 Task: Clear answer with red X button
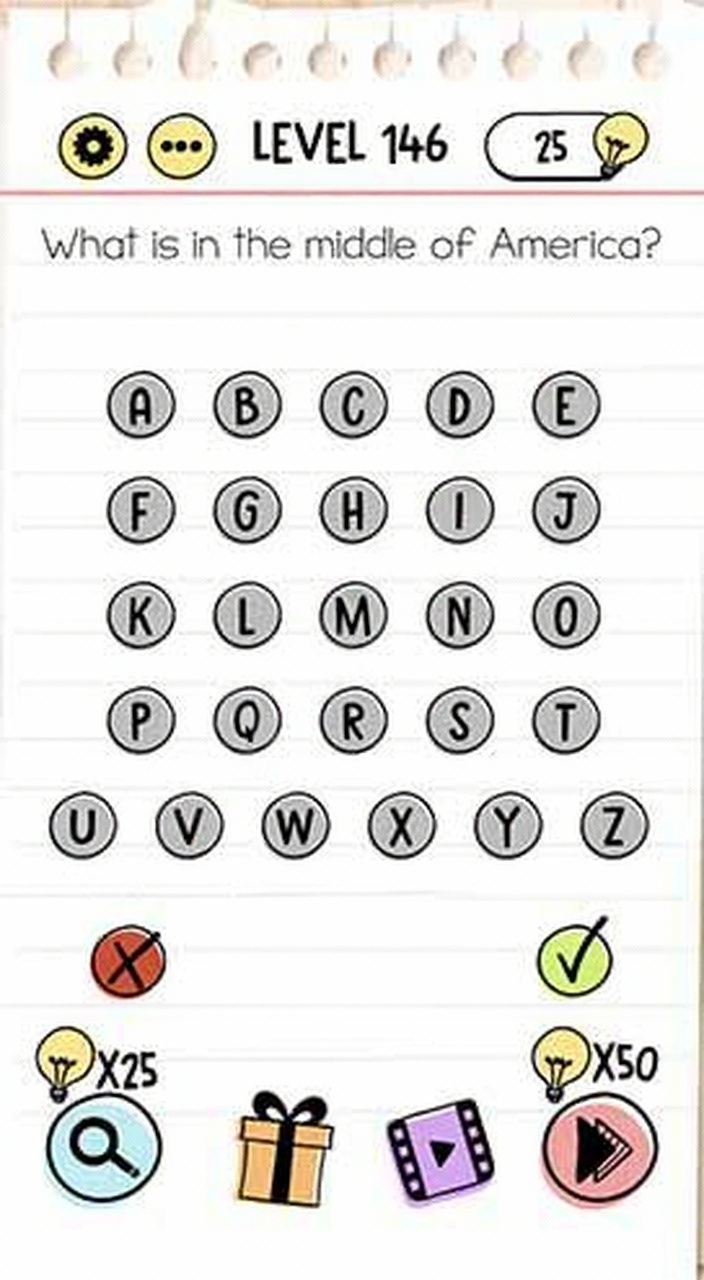127,962
